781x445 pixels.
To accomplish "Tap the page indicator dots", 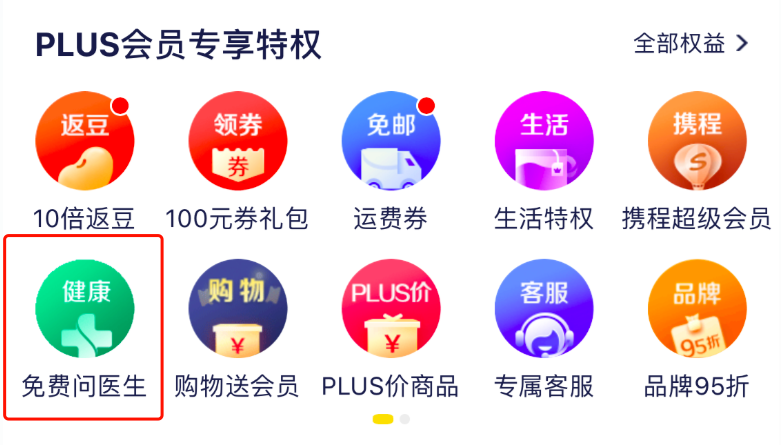I will point(391,419).
